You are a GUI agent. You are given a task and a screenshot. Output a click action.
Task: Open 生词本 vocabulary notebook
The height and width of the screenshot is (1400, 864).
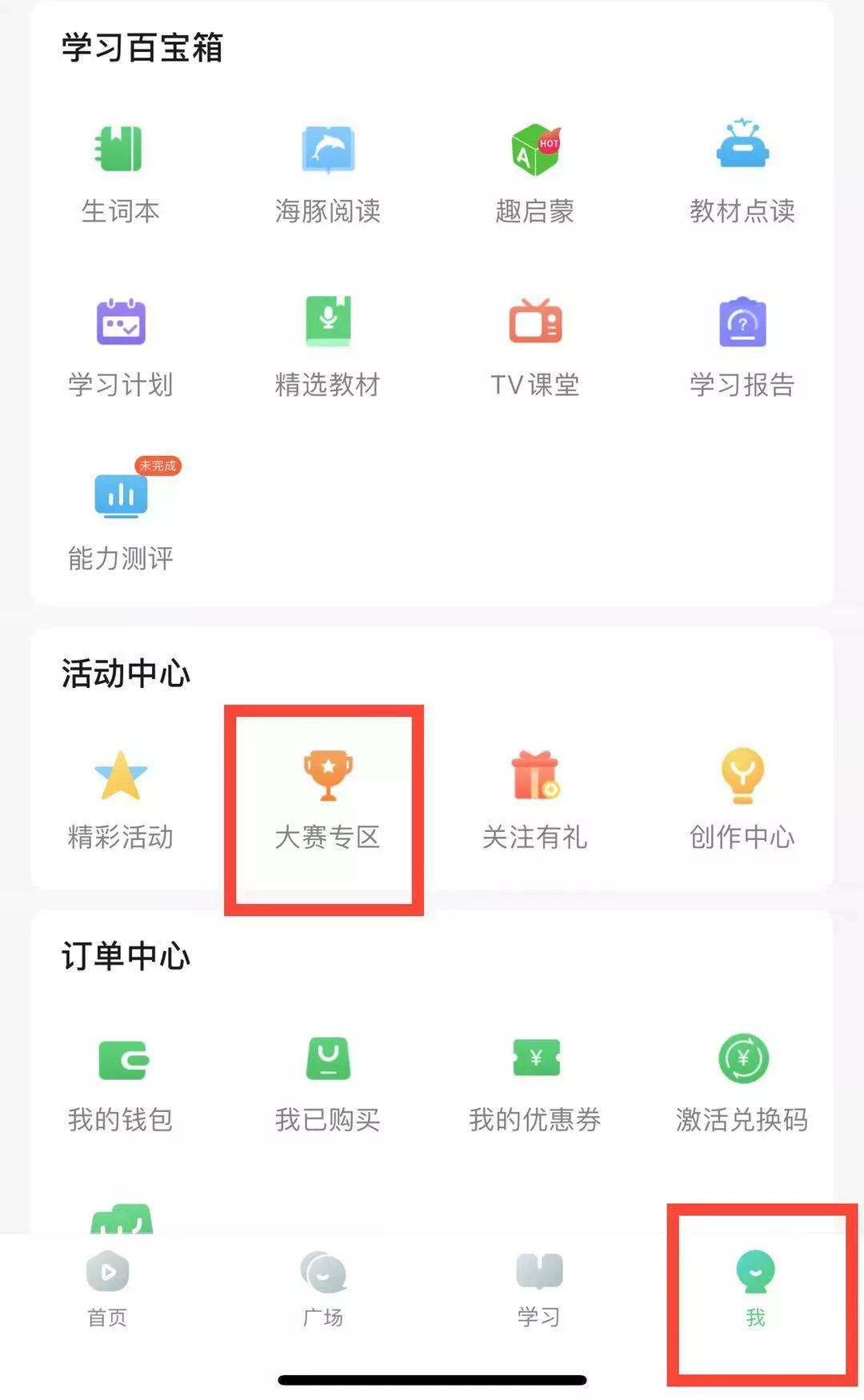120,170
